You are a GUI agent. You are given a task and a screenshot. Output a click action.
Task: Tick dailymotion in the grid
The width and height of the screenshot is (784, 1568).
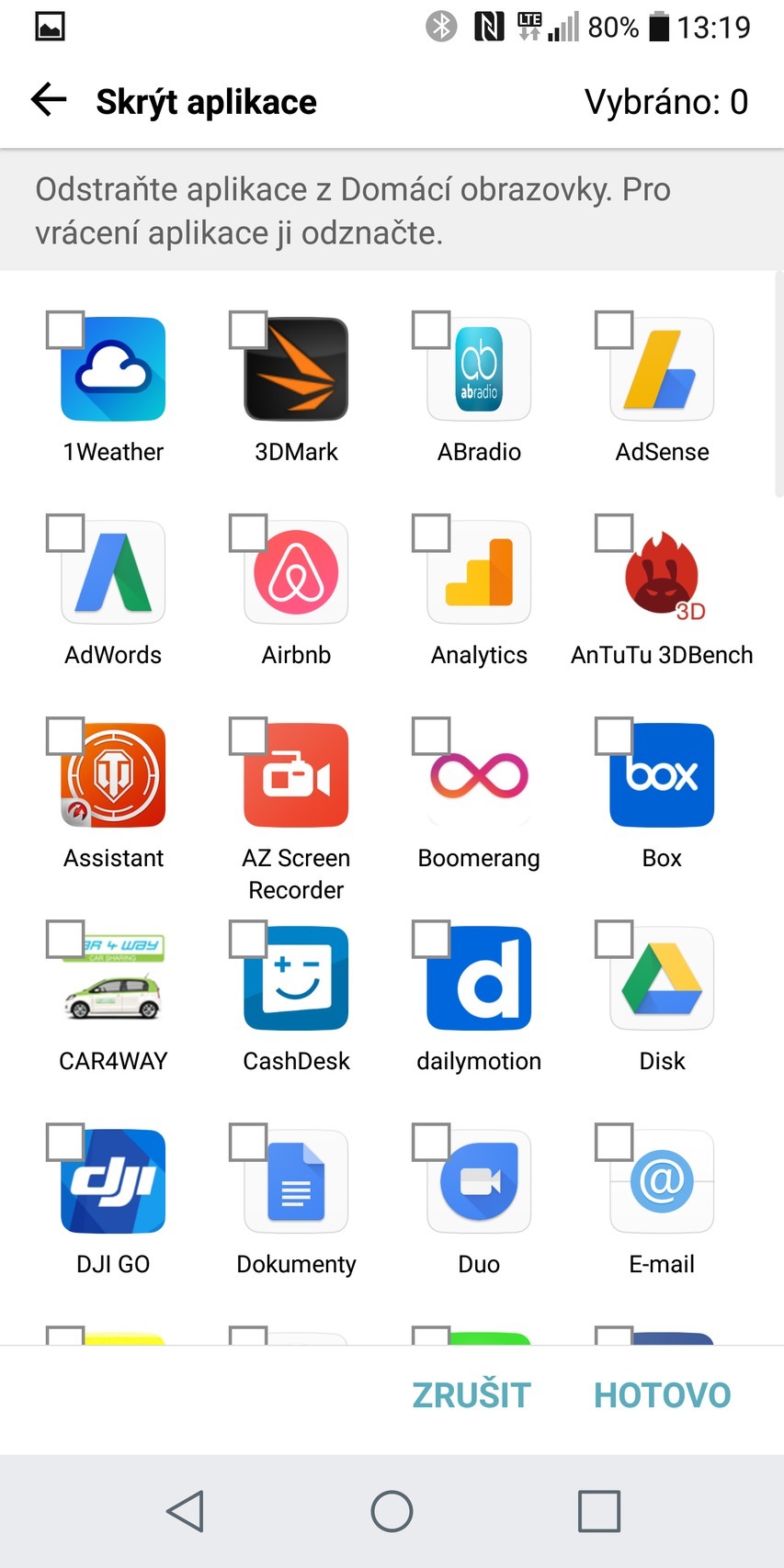click(x=431, y=940)
